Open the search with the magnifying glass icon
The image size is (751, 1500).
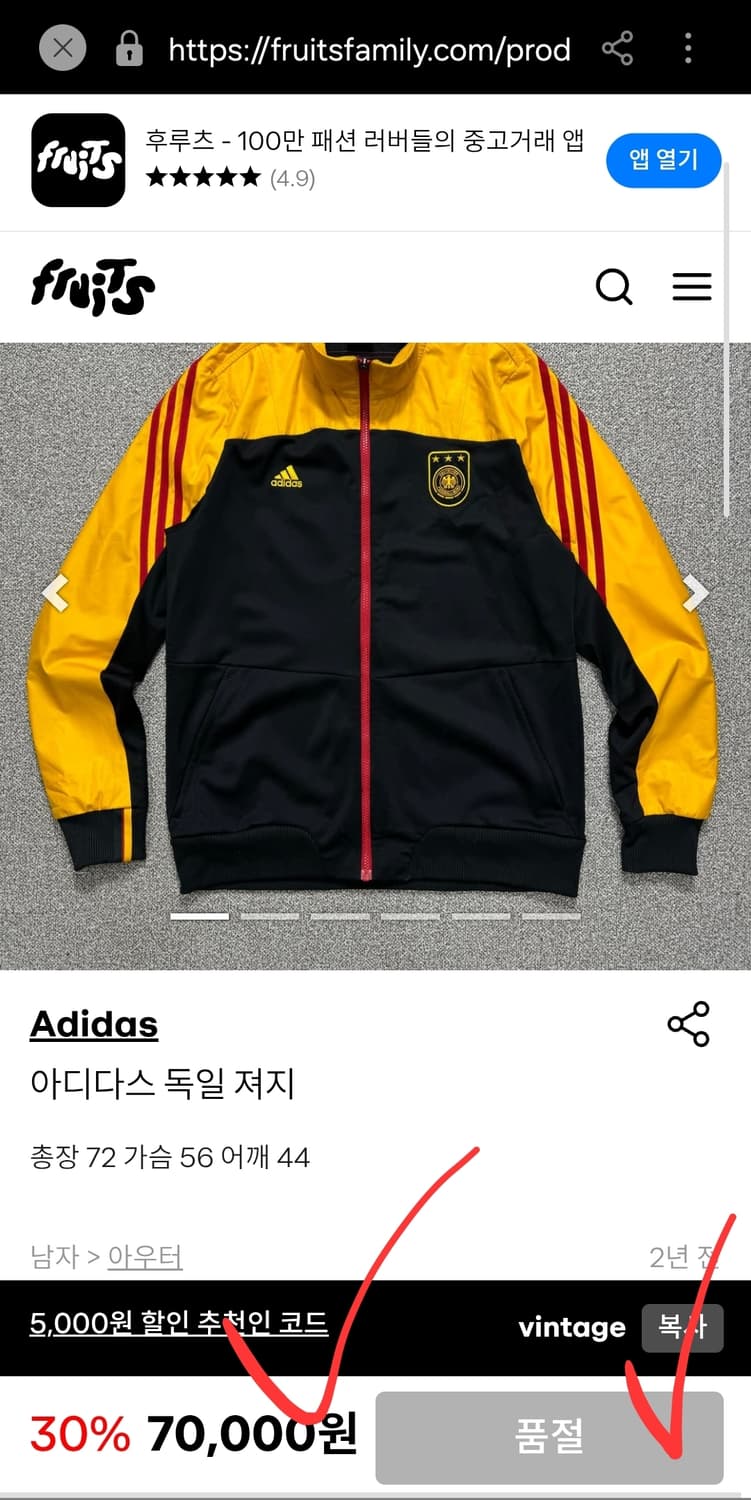(615, 287)
